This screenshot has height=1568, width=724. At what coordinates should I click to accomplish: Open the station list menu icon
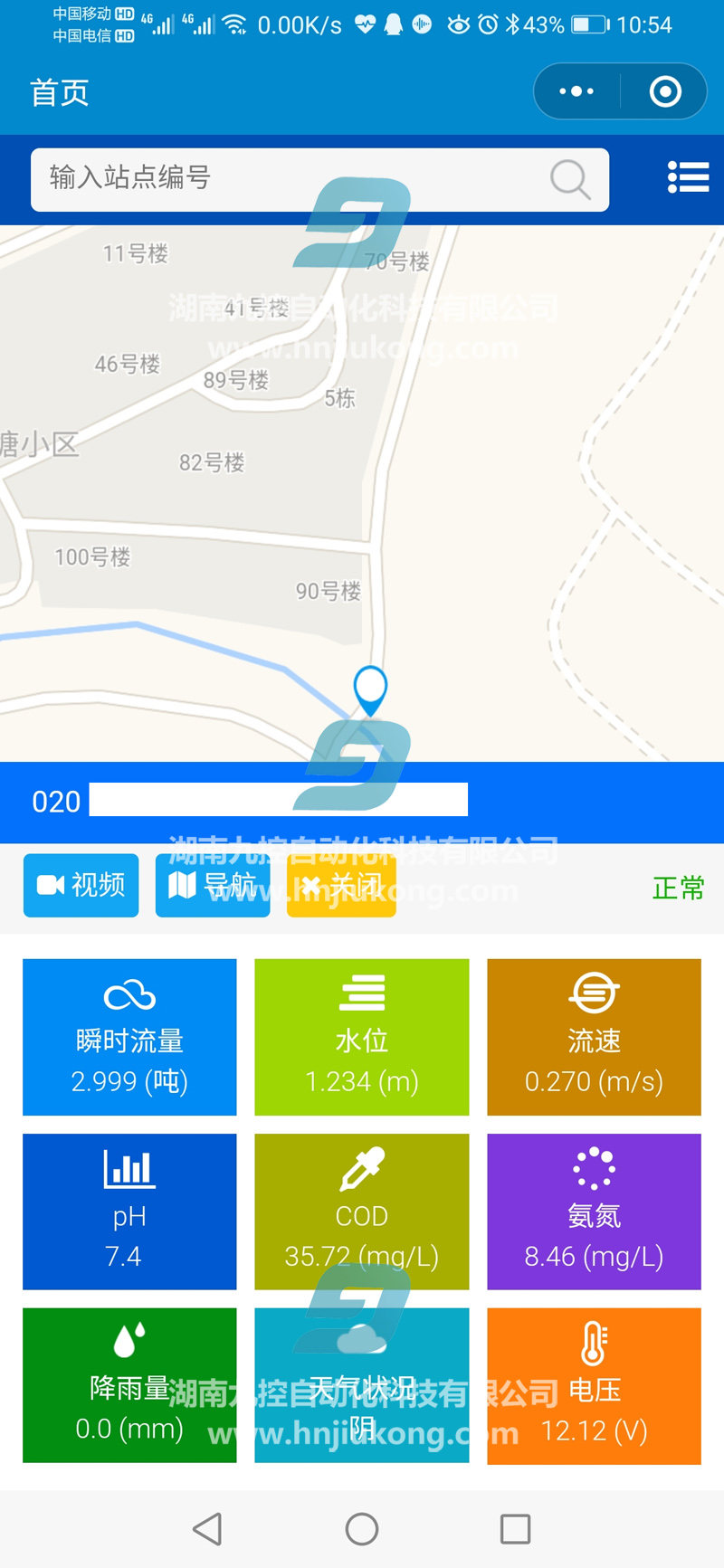(688, 177)
